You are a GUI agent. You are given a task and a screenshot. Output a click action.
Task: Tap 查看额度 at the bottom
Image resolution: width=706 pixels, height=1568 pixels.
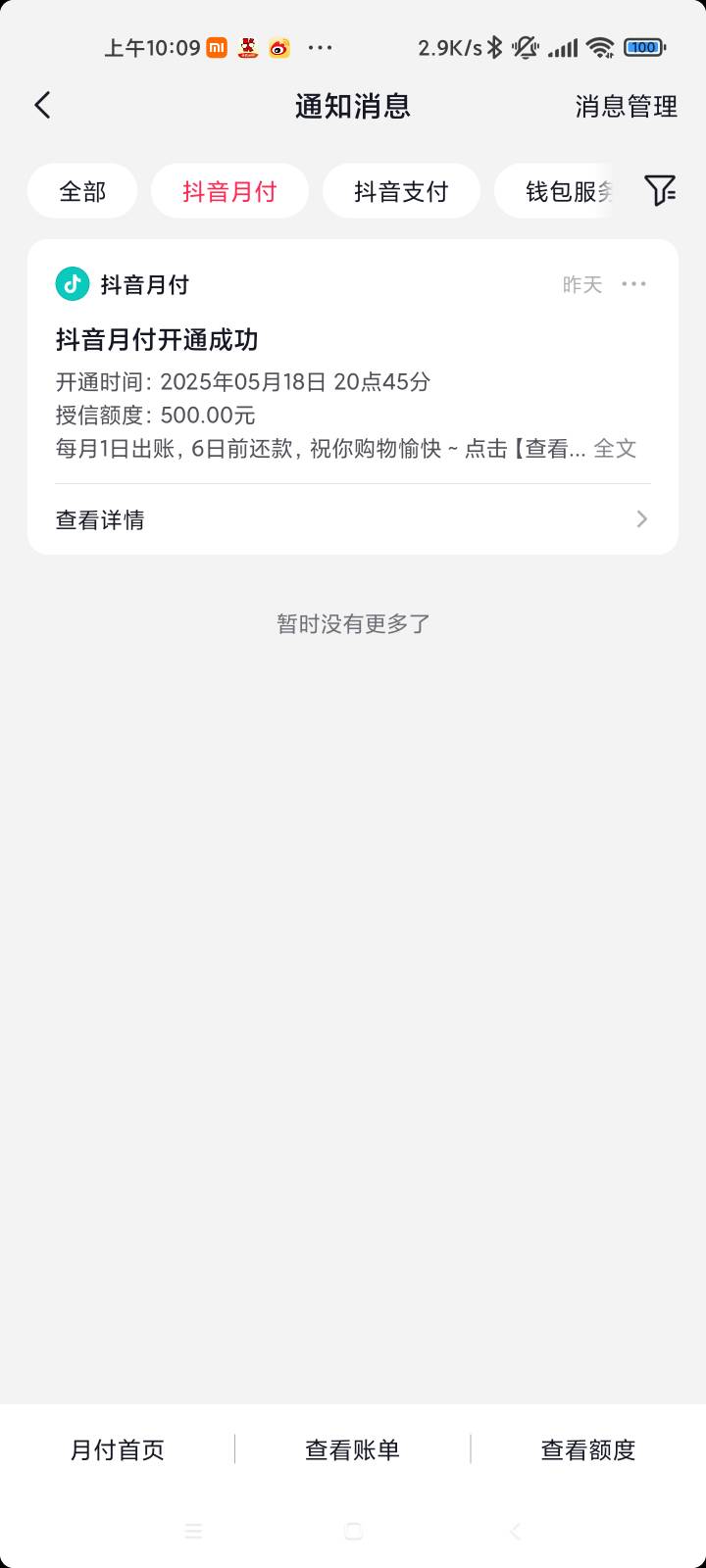pos(588,1449)
